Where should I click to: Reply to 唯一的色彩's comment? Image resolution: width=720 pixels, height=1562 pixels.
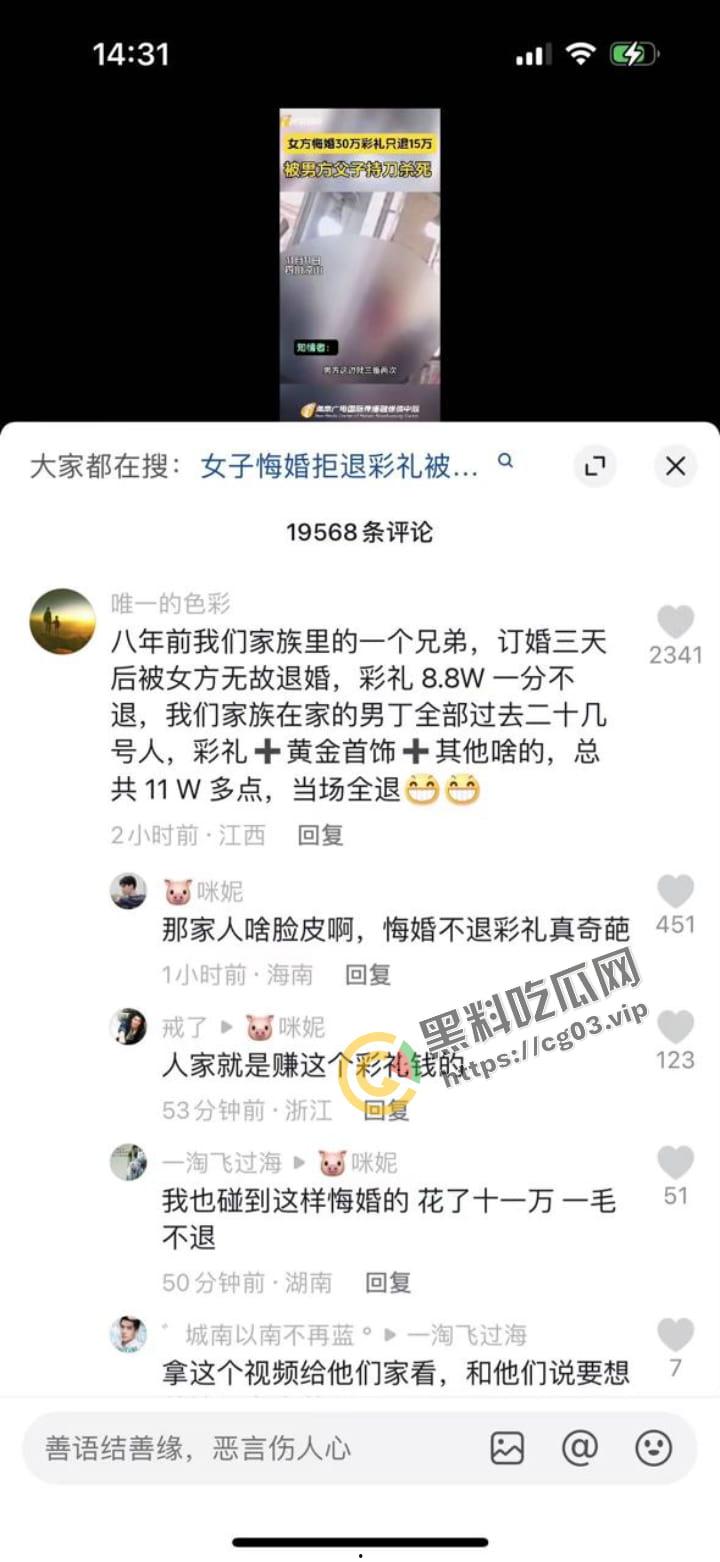click(320, 835)
